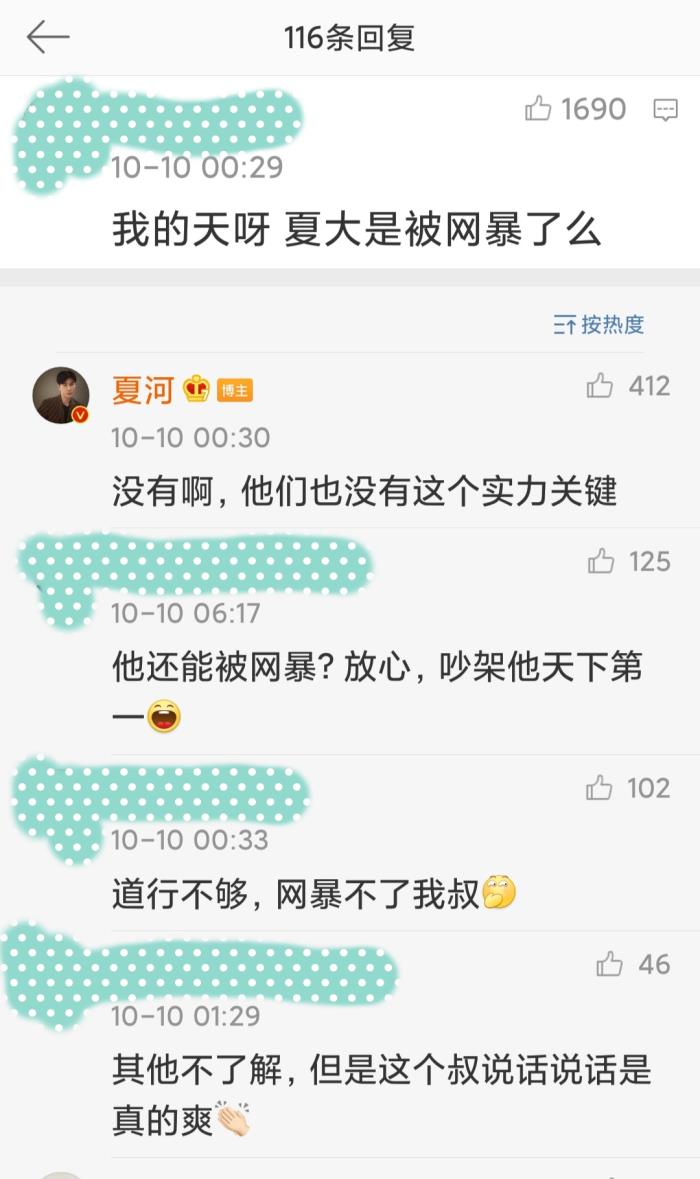
Task: Go back using the top arrow
Action: pos(47,38)
